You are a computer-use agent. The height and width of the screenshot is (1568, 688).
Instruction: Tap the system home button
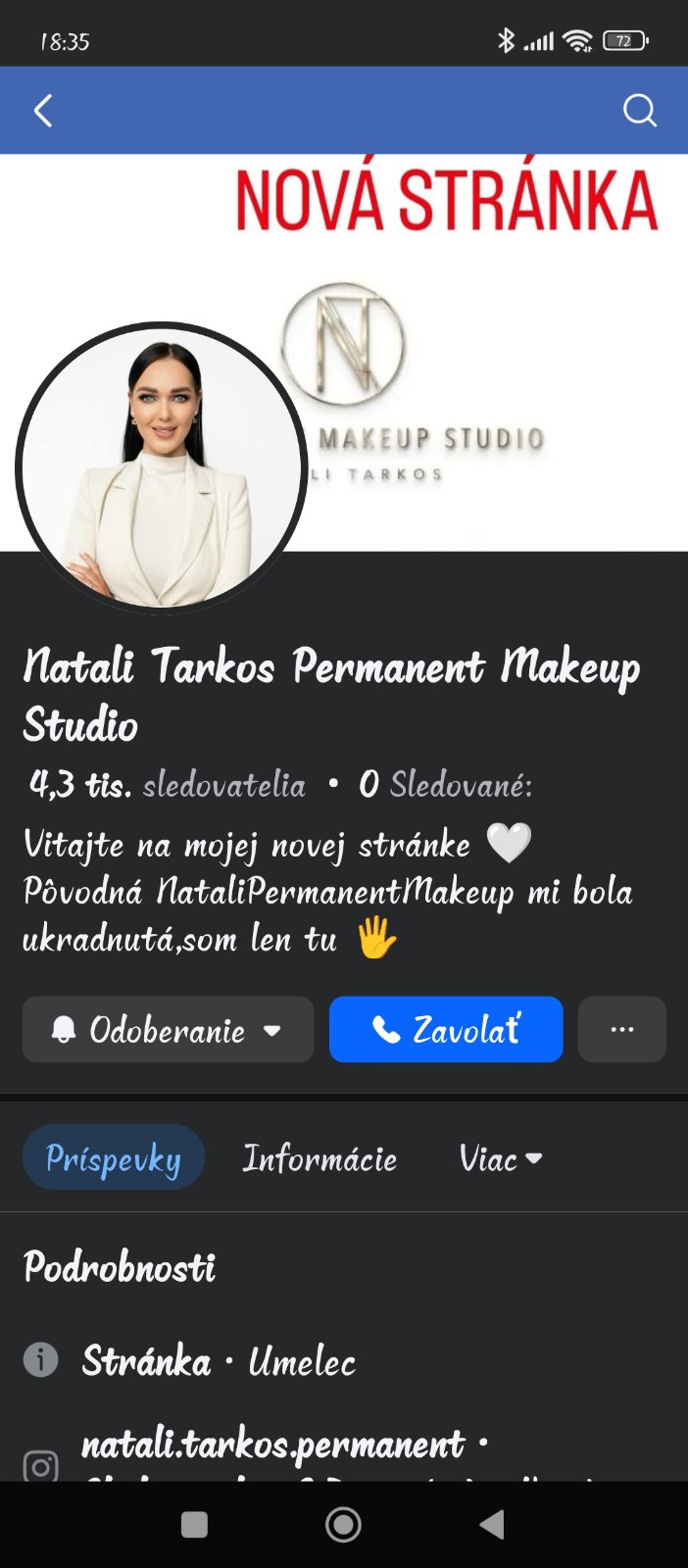click(343, 1525)
